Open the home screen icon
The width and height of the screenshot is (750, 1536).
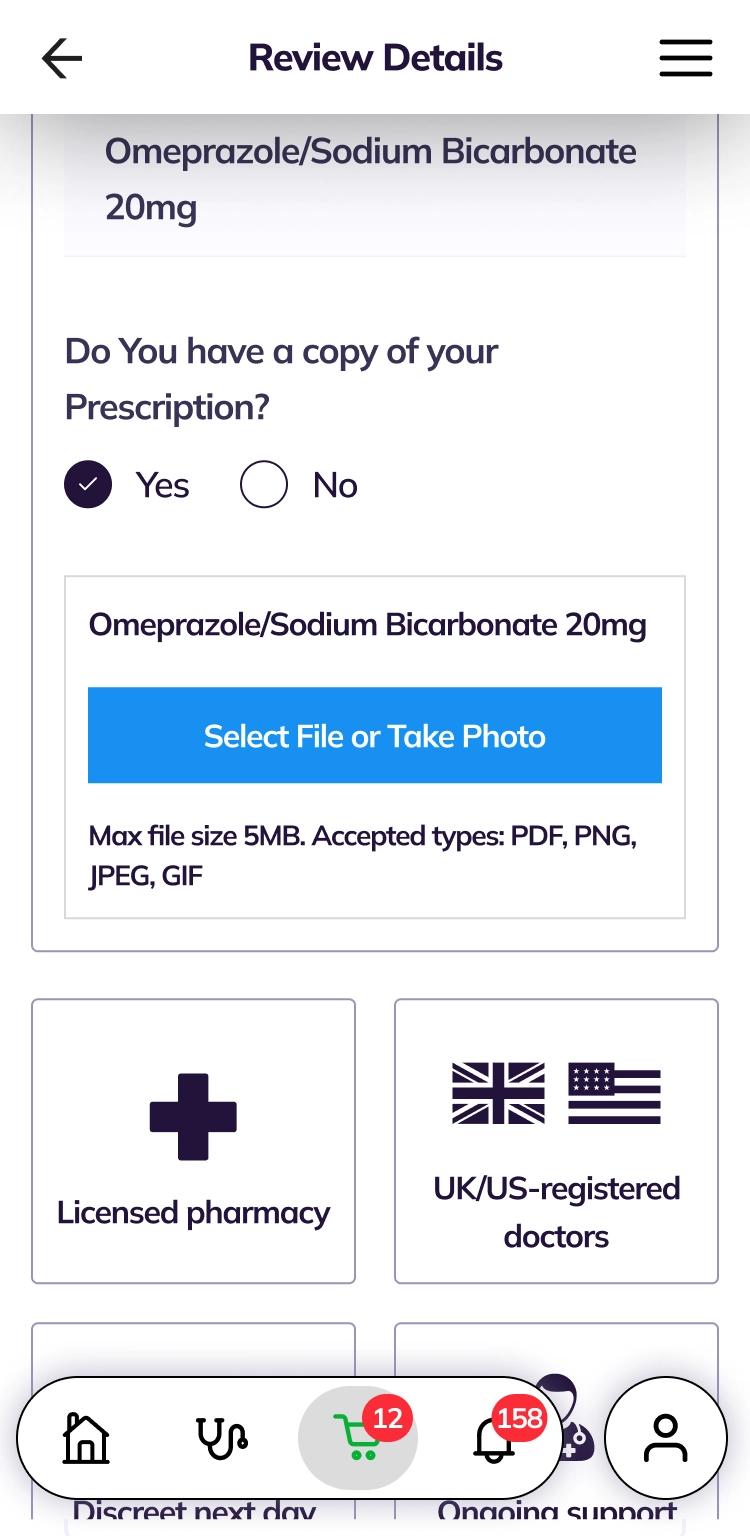click(x=86, y=1438)
